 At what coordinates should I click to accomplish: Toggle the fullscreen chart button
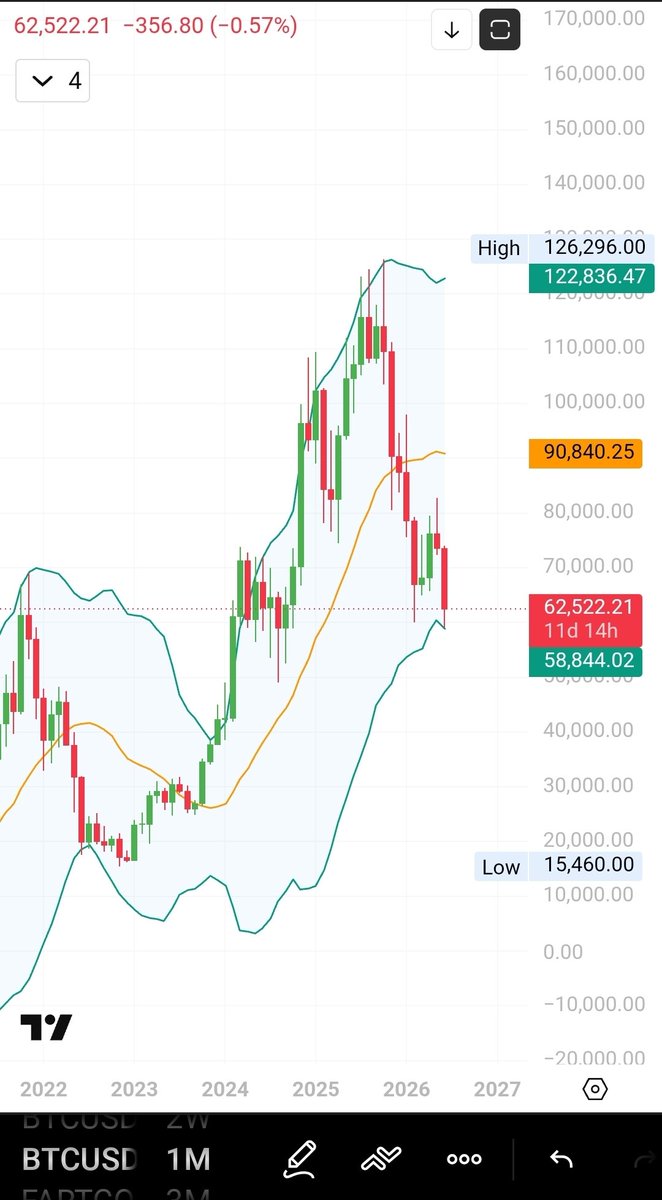tap(500, 31)
